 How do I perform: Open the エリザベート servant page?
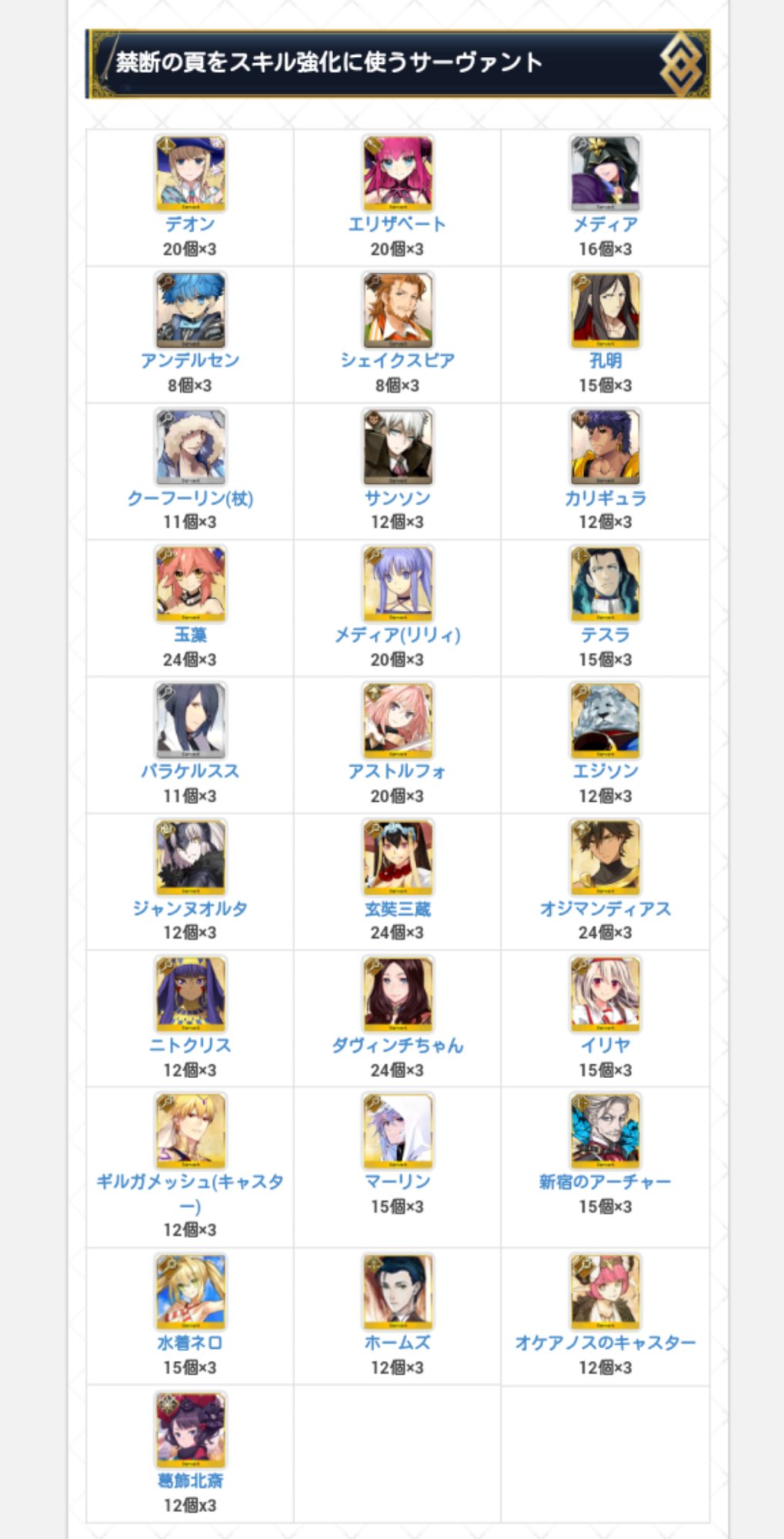pos(397,224)
